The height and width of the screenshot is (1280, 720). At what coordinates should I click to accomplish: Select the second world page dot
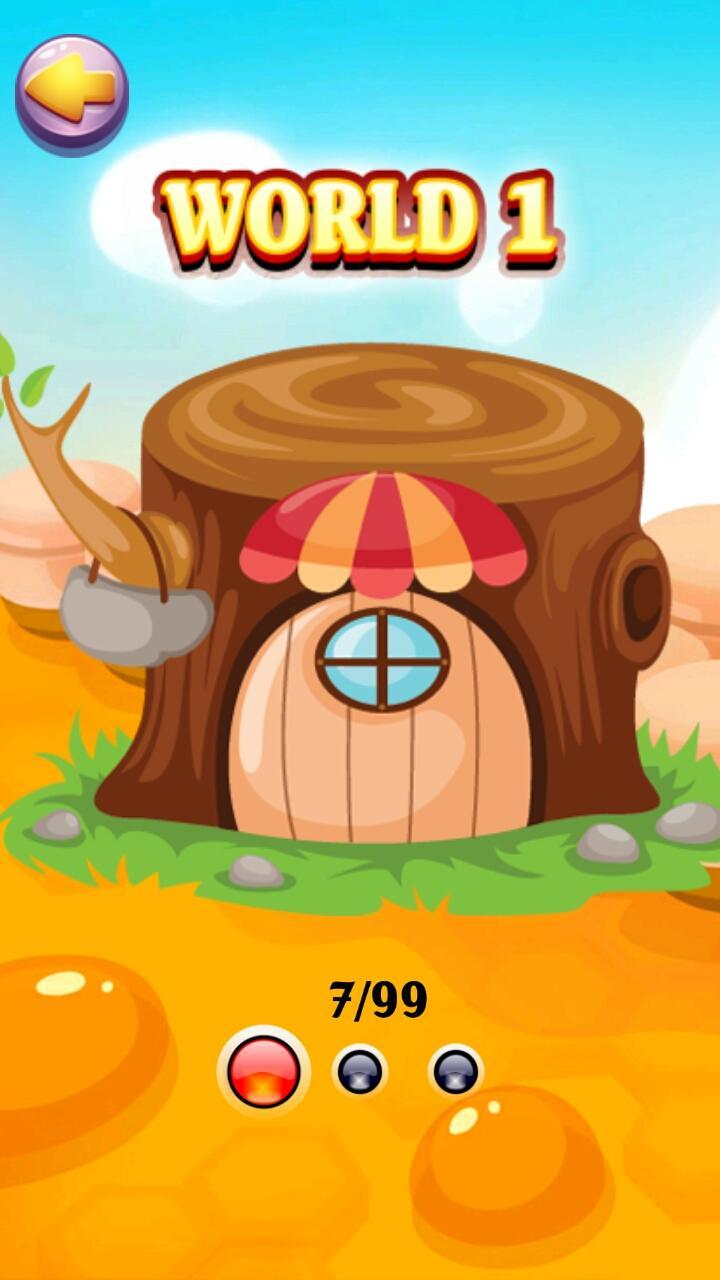pos(359,1072)
